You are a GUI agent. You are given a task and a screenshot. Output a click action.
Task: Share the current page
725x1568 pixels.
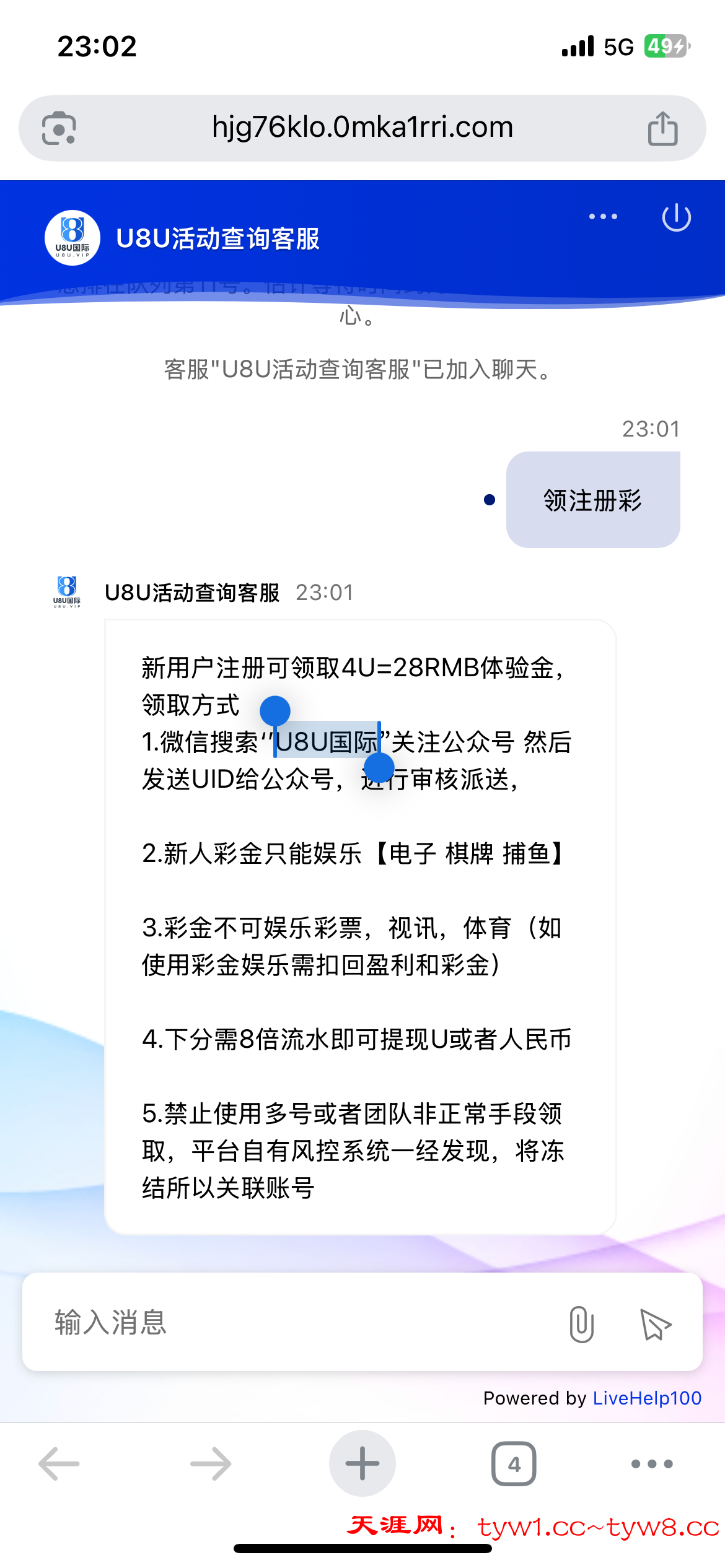(662, 128)
